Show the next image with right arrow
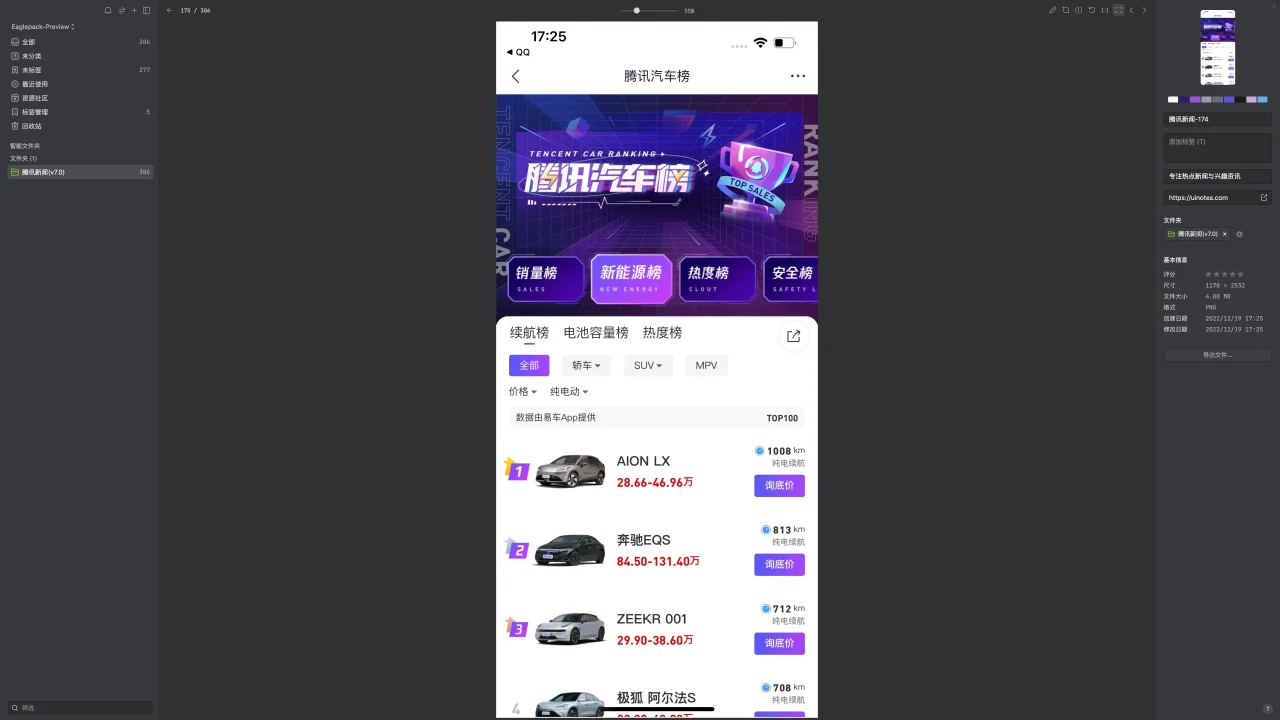The image size is (1280, 720). click(x=1145, y=10)
